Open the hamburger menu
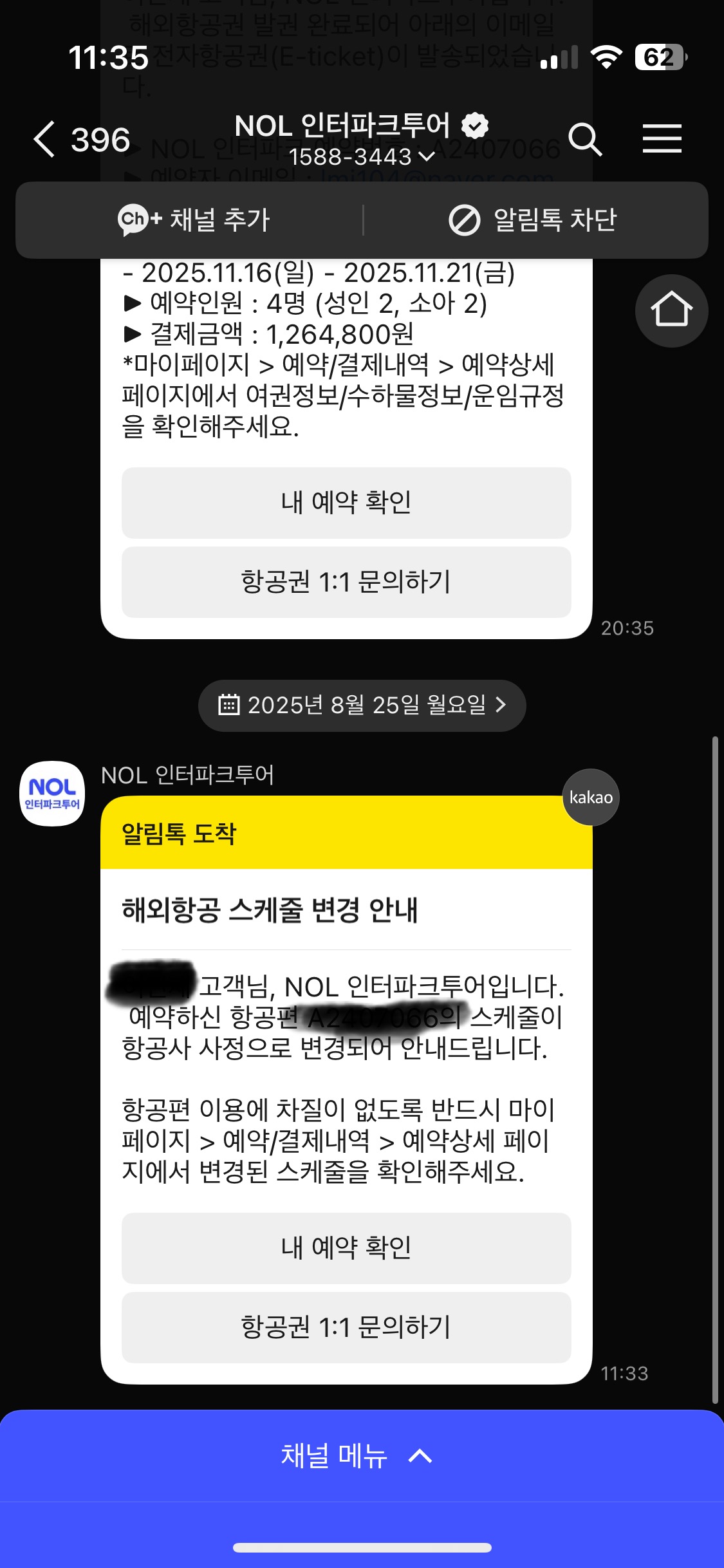Screen dimensions: 724x1568 coord(662,139)
